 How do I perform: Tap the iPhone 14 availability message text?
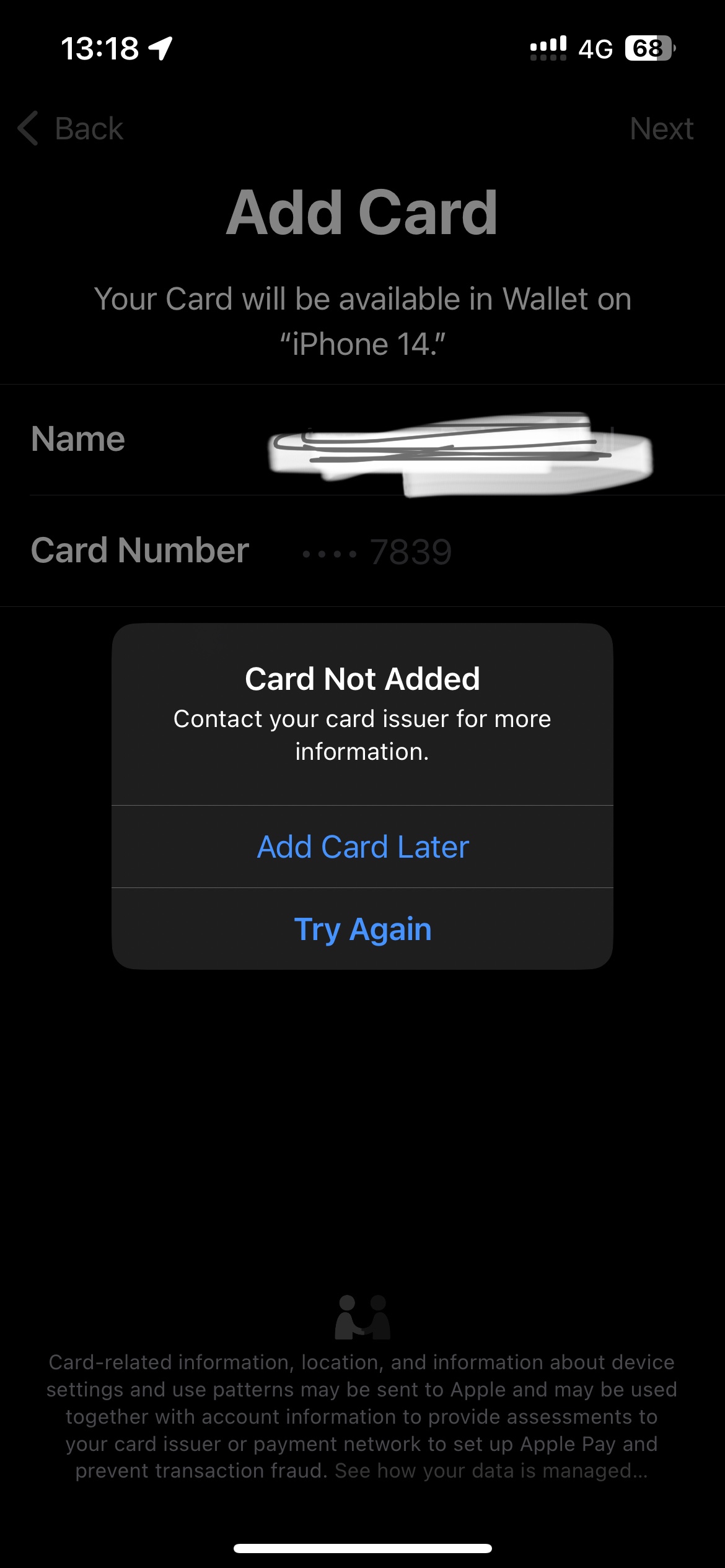click(362, 319)
